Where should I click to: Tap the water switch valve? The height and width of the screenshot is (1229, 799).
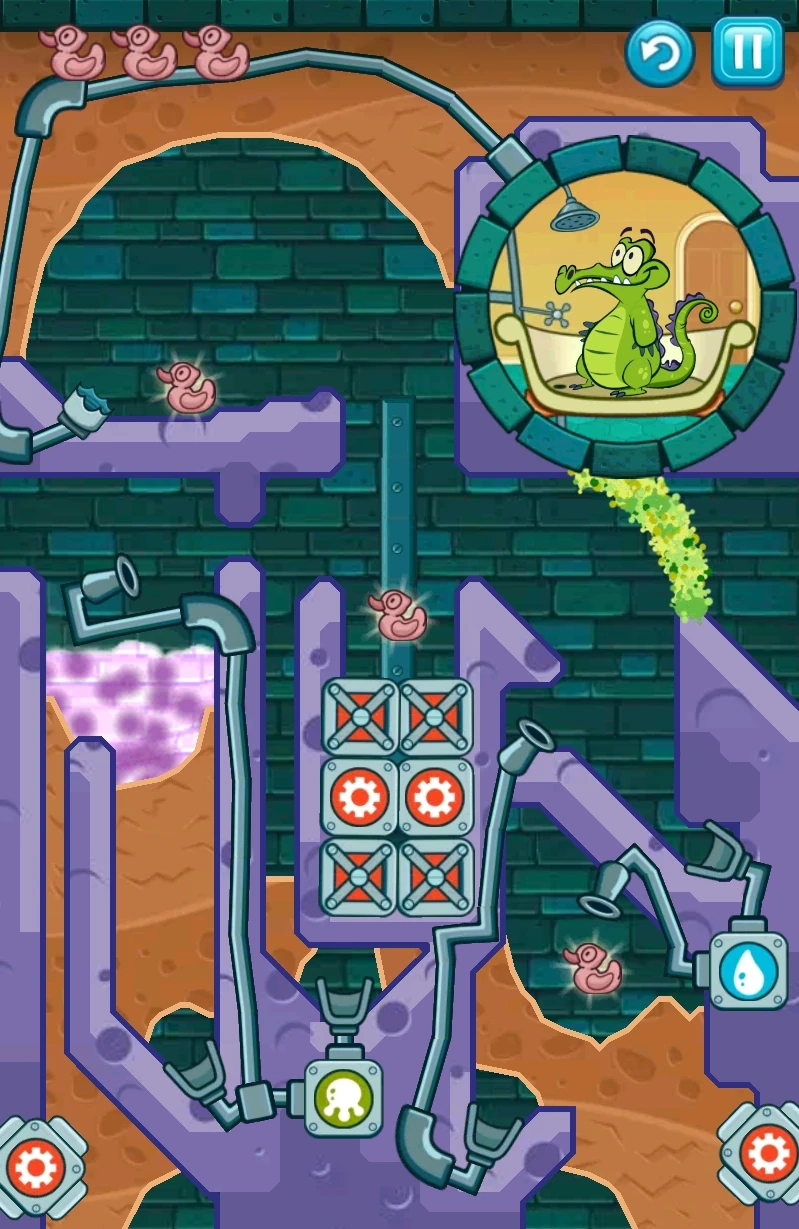748,970
